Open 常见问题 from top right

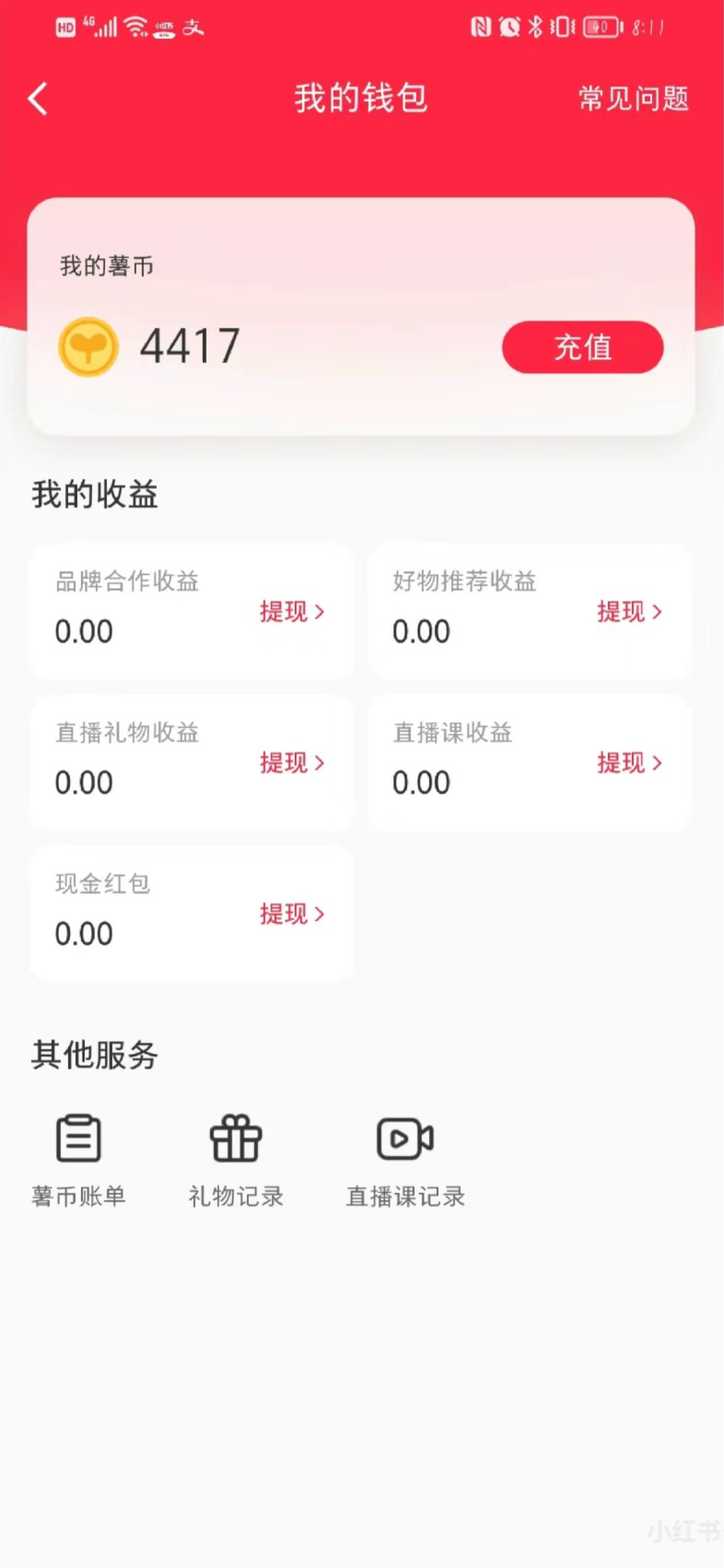point(633,100)
